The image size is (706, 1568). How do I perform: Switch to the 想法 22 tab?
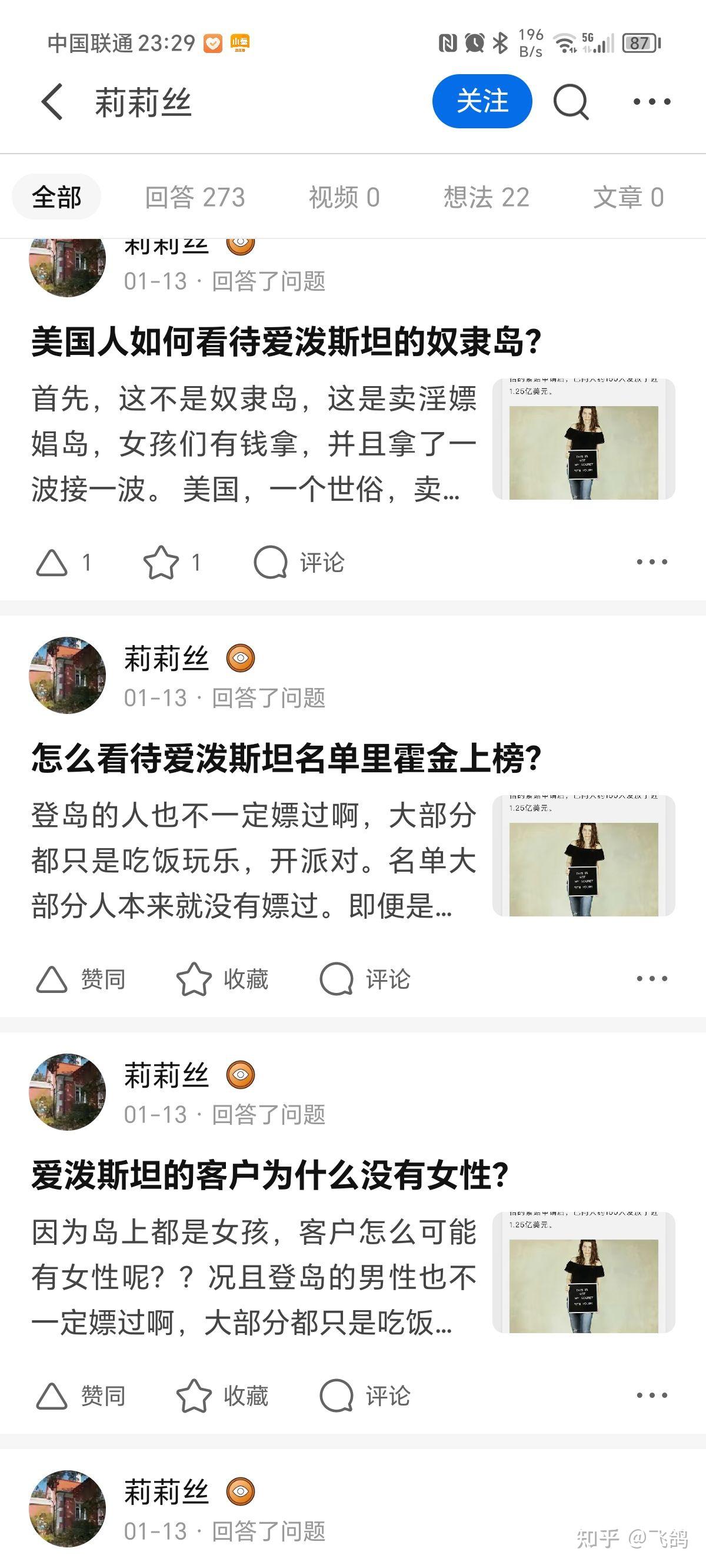(487, 197)
